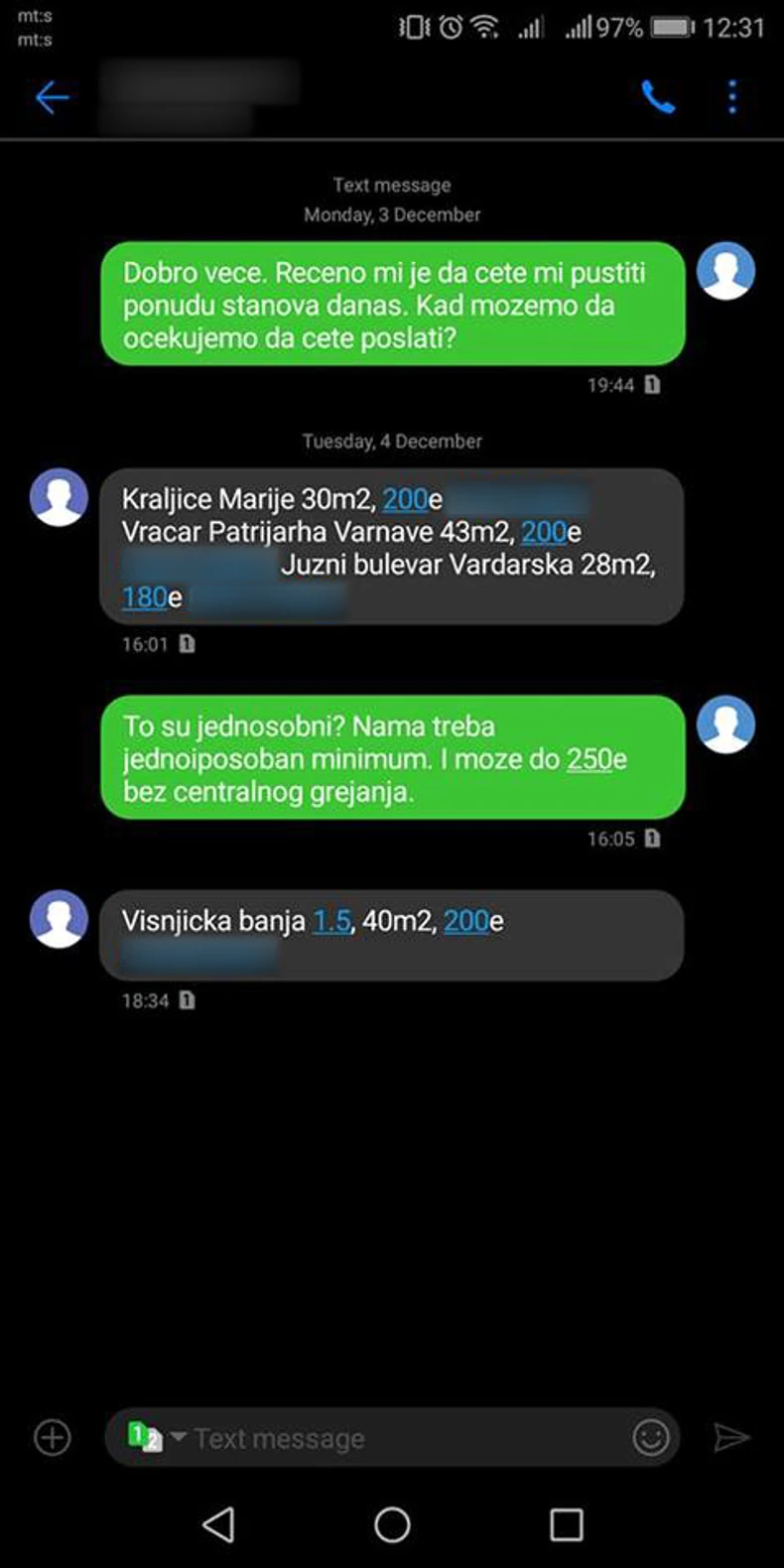
Task: Call the contact via the phone icon
Action: (659, 97)
